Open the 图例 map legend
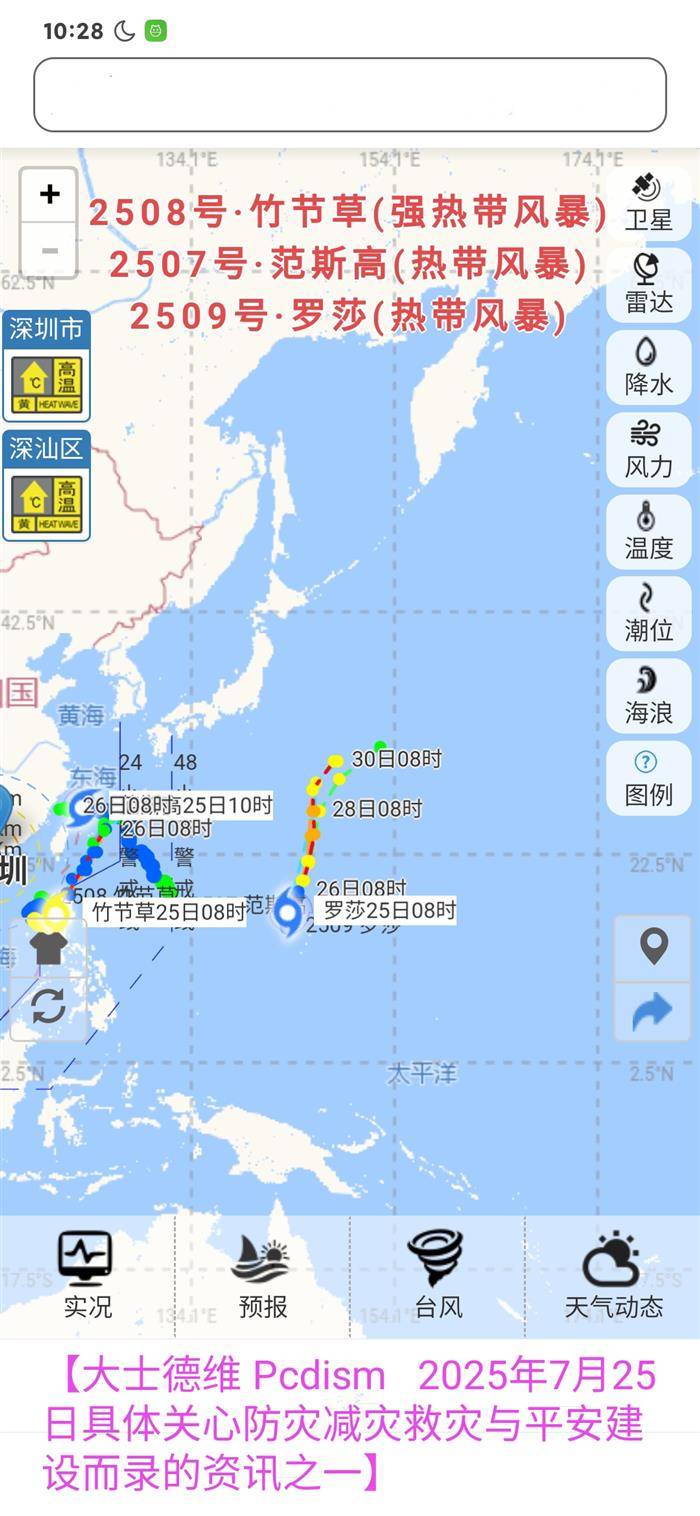Image resolution: width=700 pixels, height=1516 pixels. coord(648,778)
